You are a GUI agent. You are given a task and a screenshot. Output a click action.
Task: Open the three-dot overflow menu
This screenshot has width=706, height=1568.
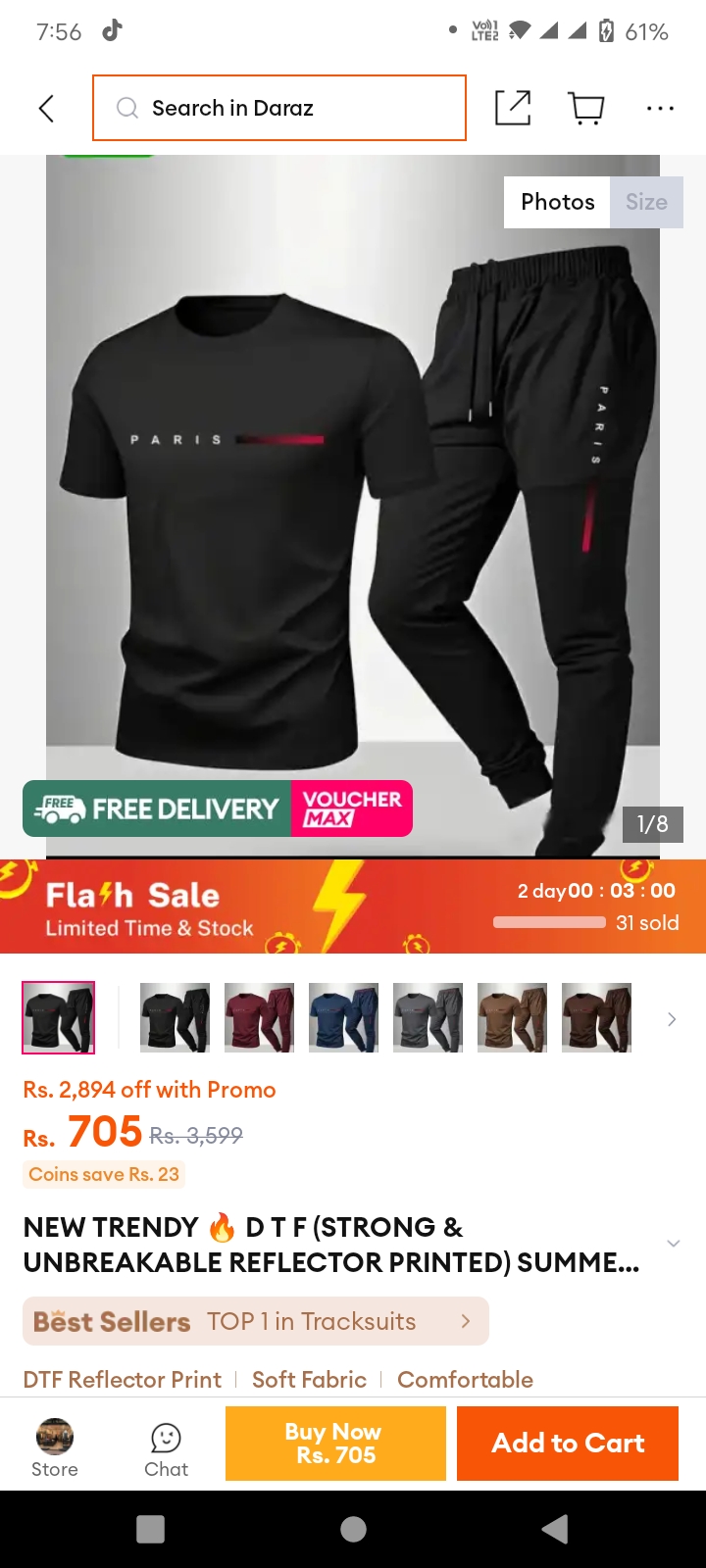point(660,108)
